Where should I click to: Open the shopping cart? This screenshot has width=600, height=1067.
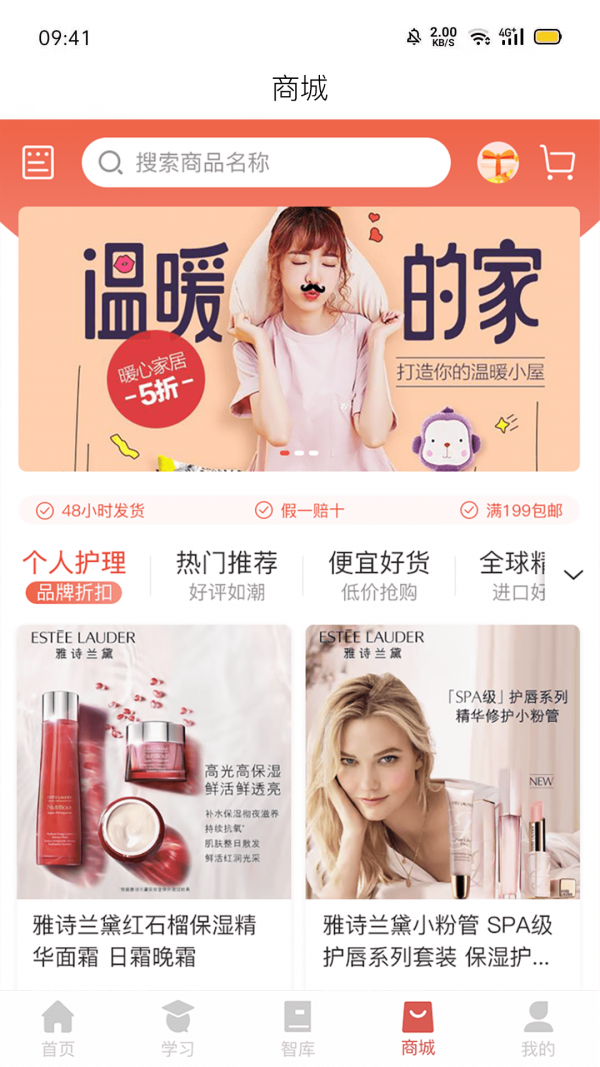557,162
